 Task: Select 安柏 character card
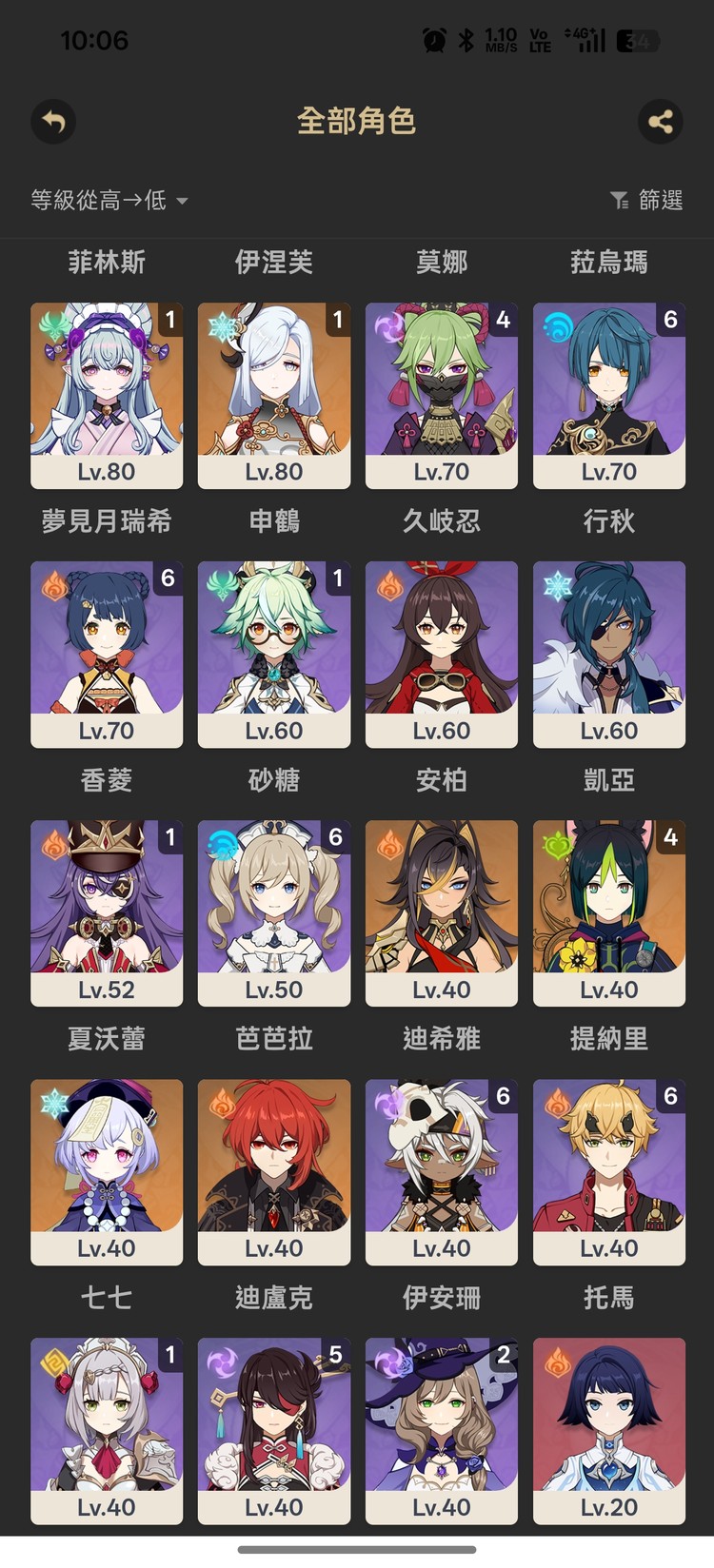[x=442, y=654]
